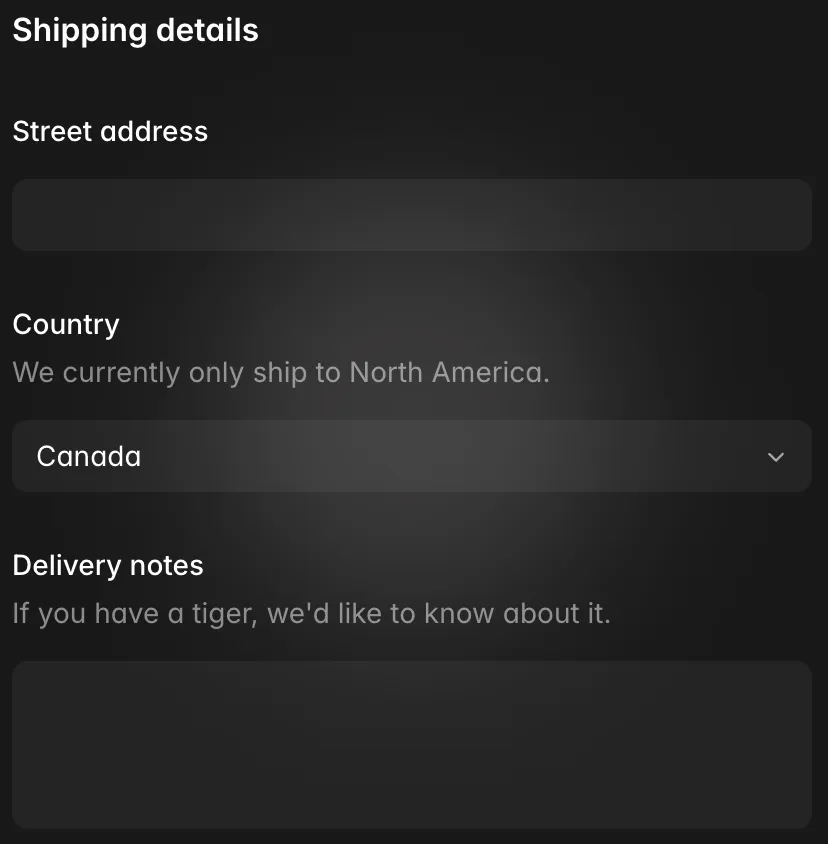
Task: Tap the Street address text field
Action: point(411,215)
